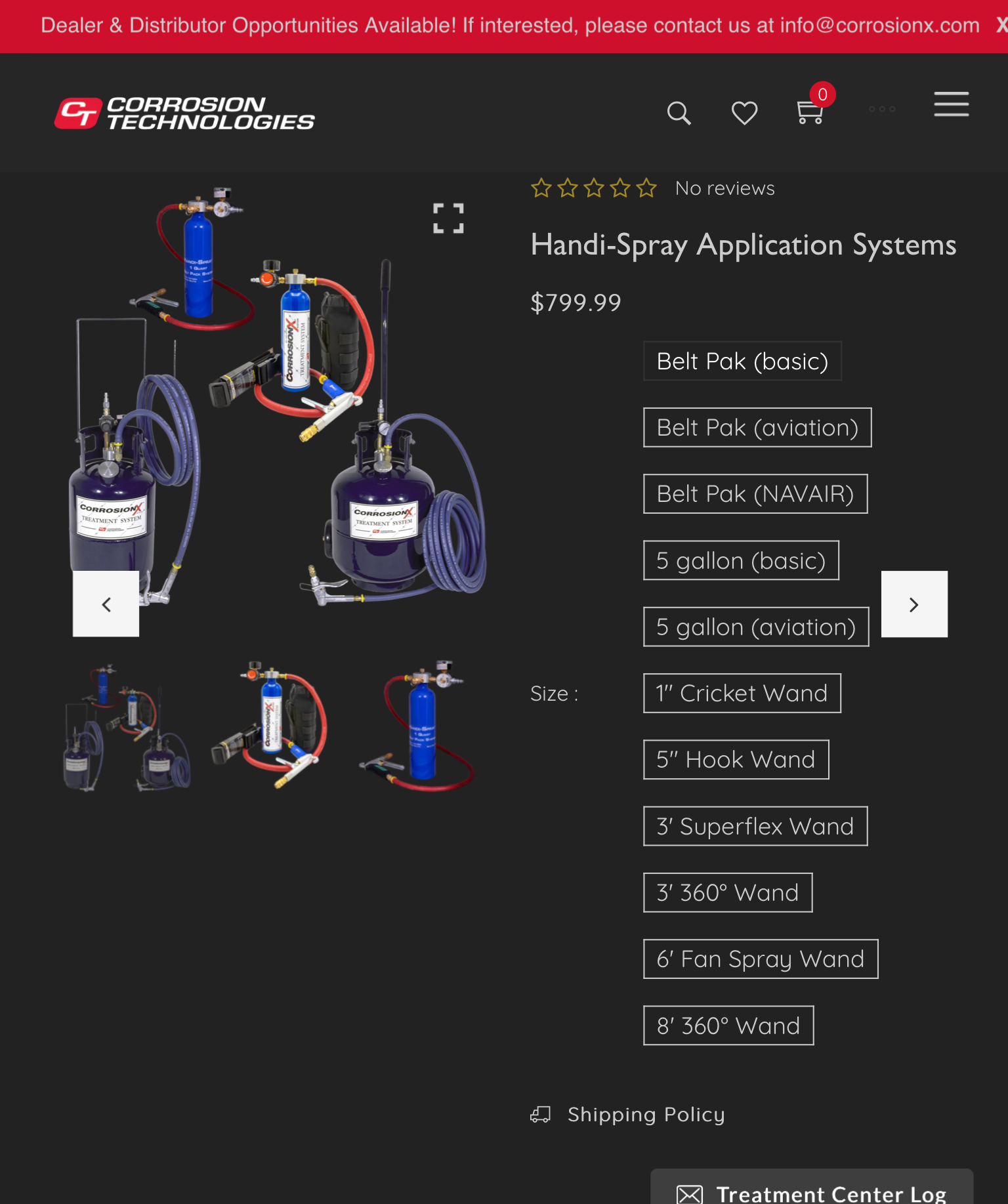1008x1204 pixels.
Task: View the single blue bottle thumbnail
Action: pyautogui.click(x=418, y=726)
